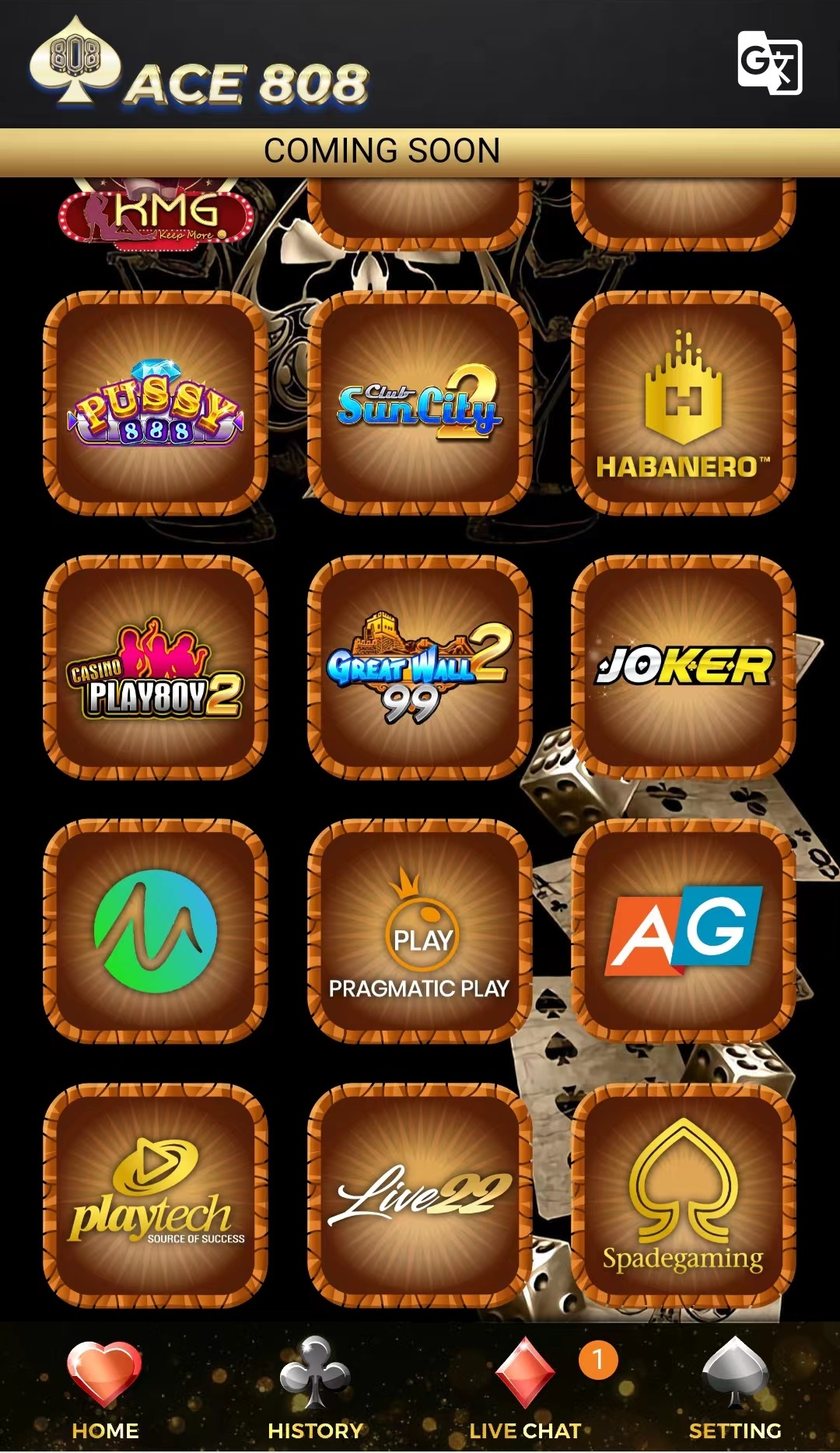840x1453 pixels.
Task: Open the Live Chat tab
Action: 525,1388
